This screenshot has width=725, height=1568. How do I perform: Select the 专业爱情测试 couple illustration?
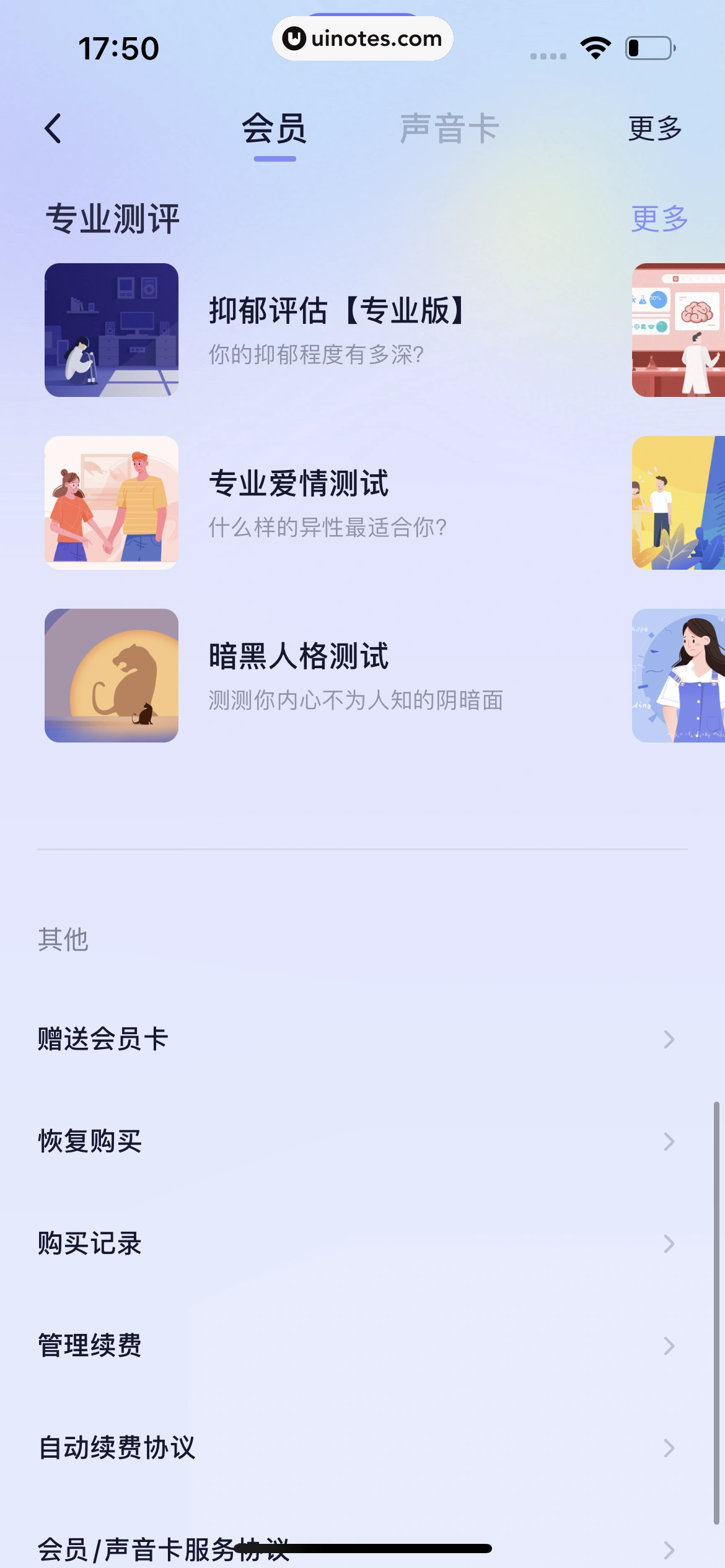click(110, 502)
